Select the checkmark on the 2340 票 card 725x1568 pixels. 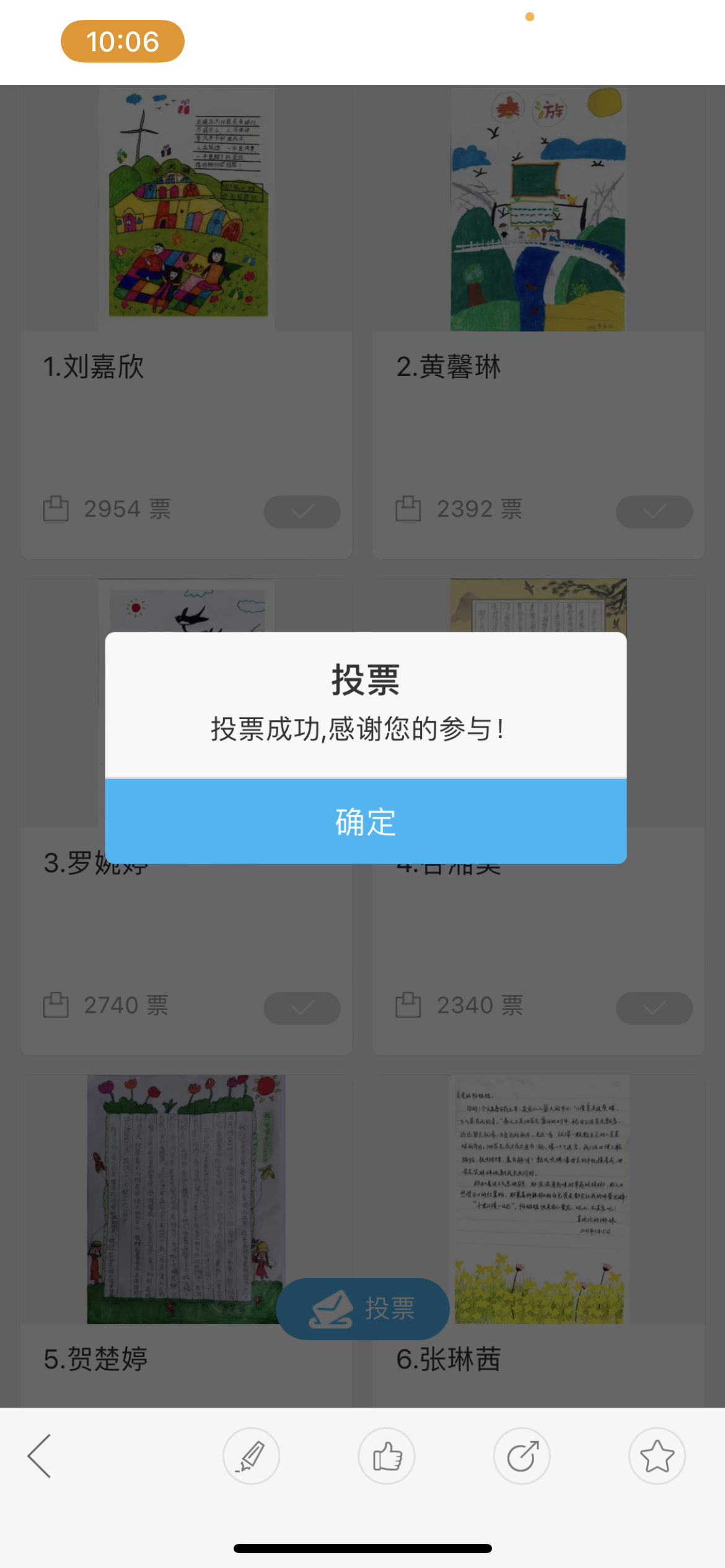pos(654,1008)
